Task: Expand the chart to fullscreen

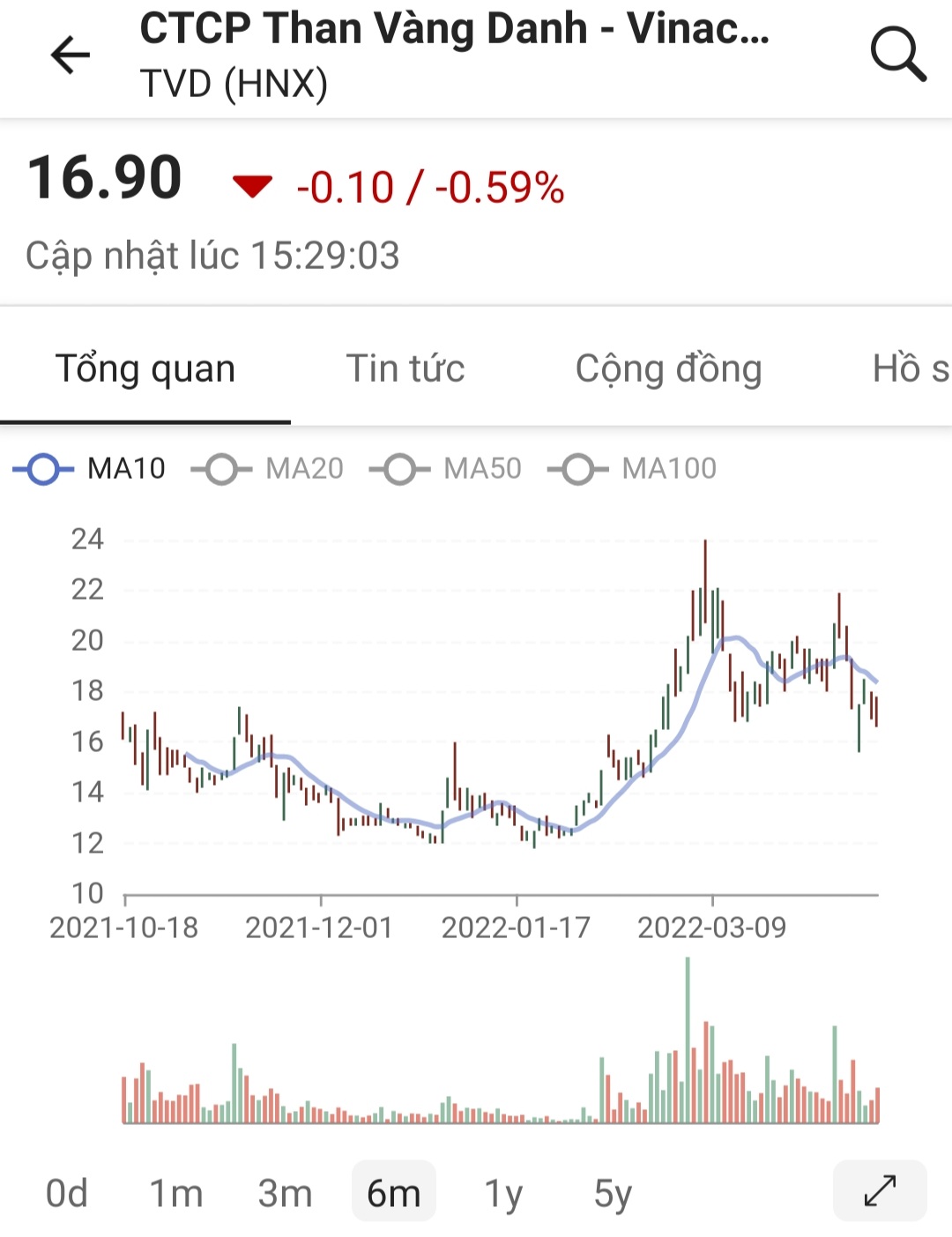Action: 879,1191
